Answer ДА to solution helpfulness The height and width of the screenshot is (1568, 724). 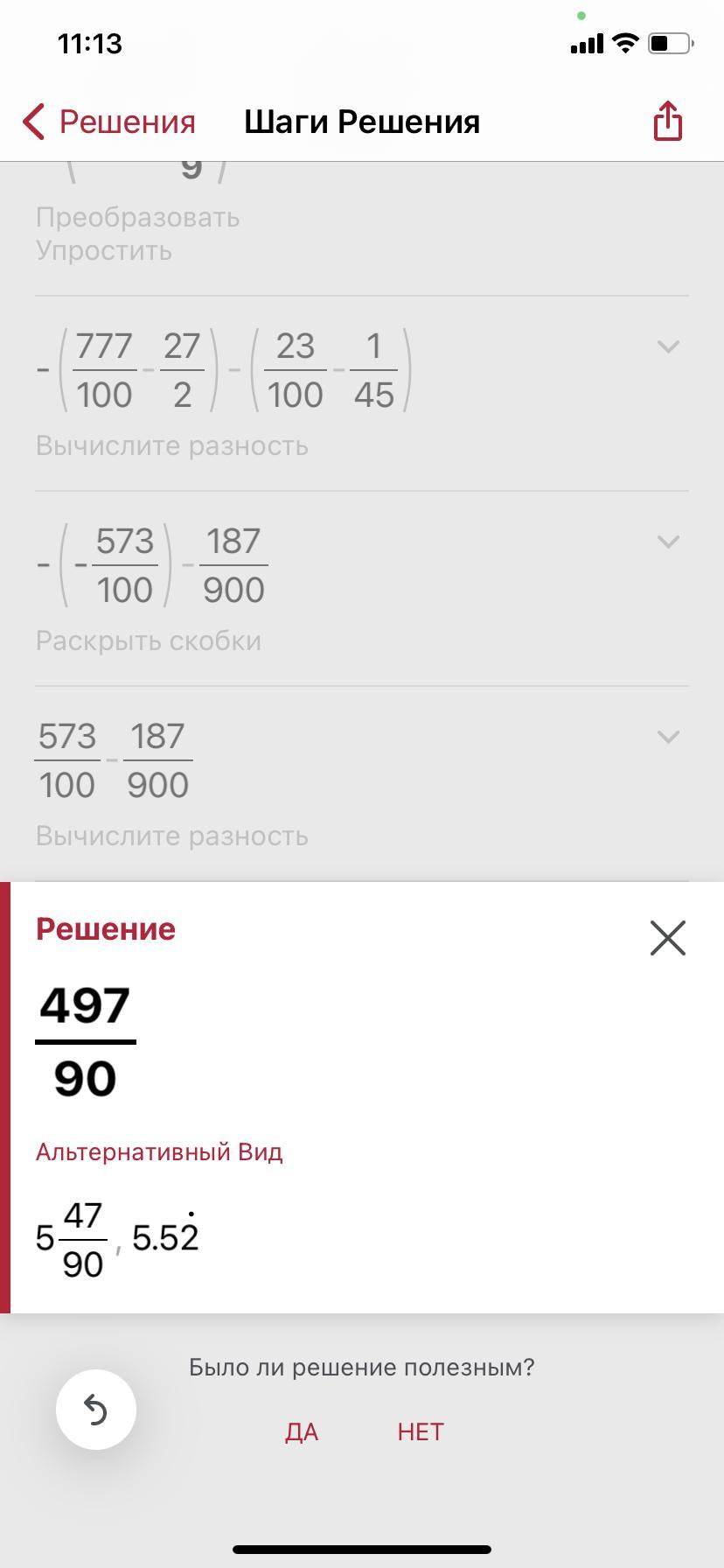click(x=302, y=1431)
